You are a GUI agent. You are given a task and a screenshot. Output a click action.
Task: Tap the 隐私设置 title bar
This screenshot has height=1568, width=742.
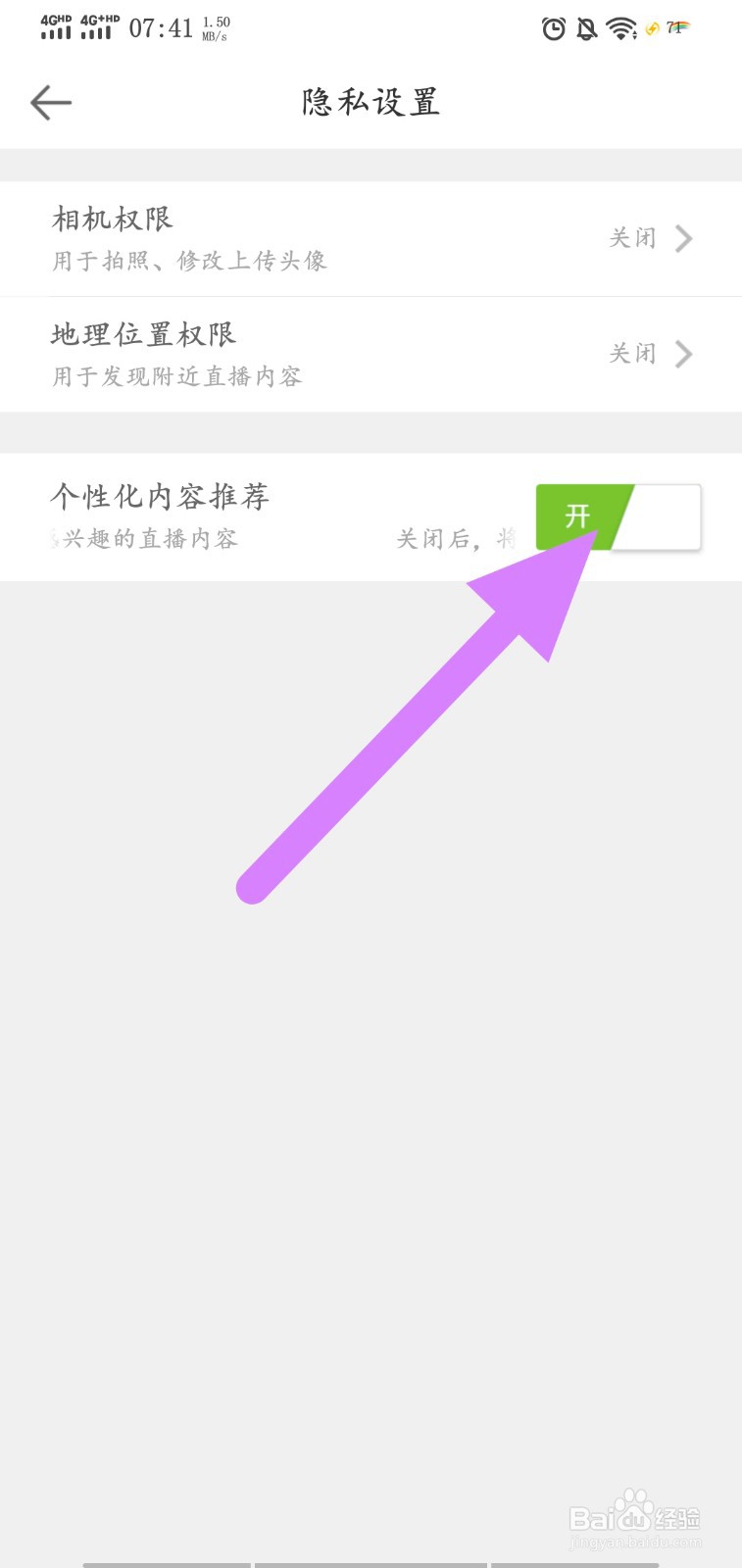(x=371, y=101)
